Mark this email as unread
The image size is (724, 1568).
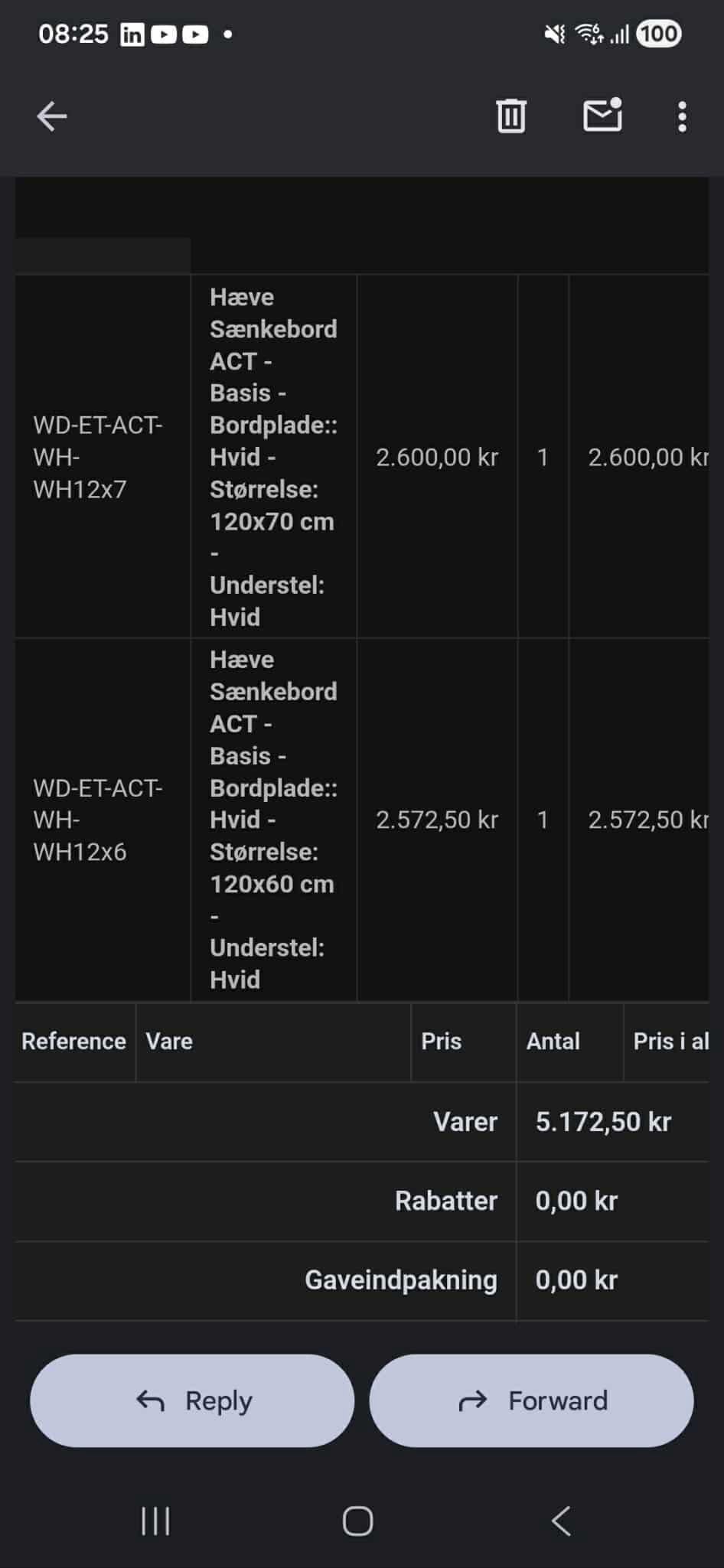coord(602,116)
